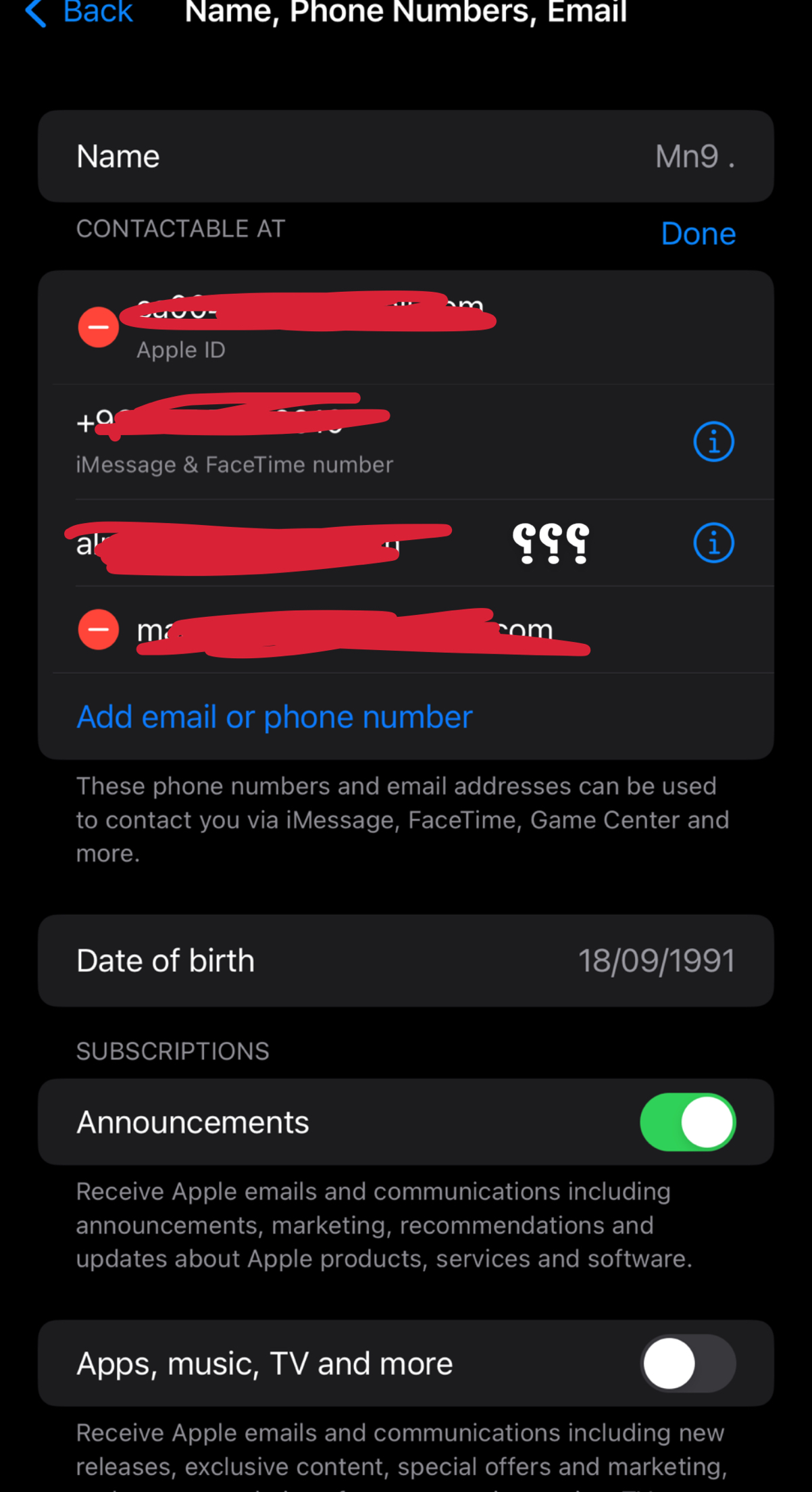Add email or phone number
Image resolution: width=812 pixels, height=1492 pixels.
click(274, 717)
